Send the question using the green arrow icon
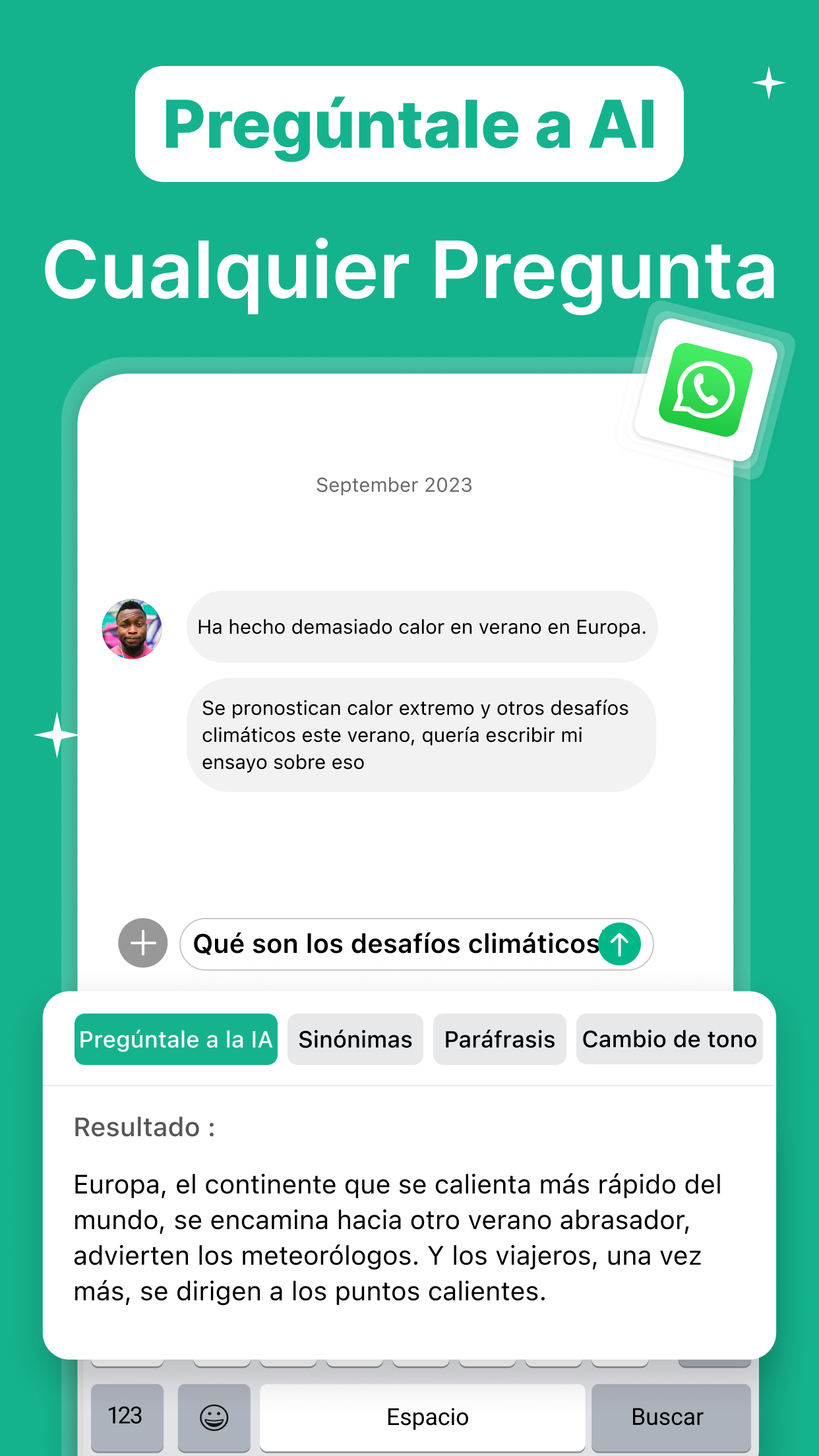This screenshot has width=819, height=1456. (619, 944)
